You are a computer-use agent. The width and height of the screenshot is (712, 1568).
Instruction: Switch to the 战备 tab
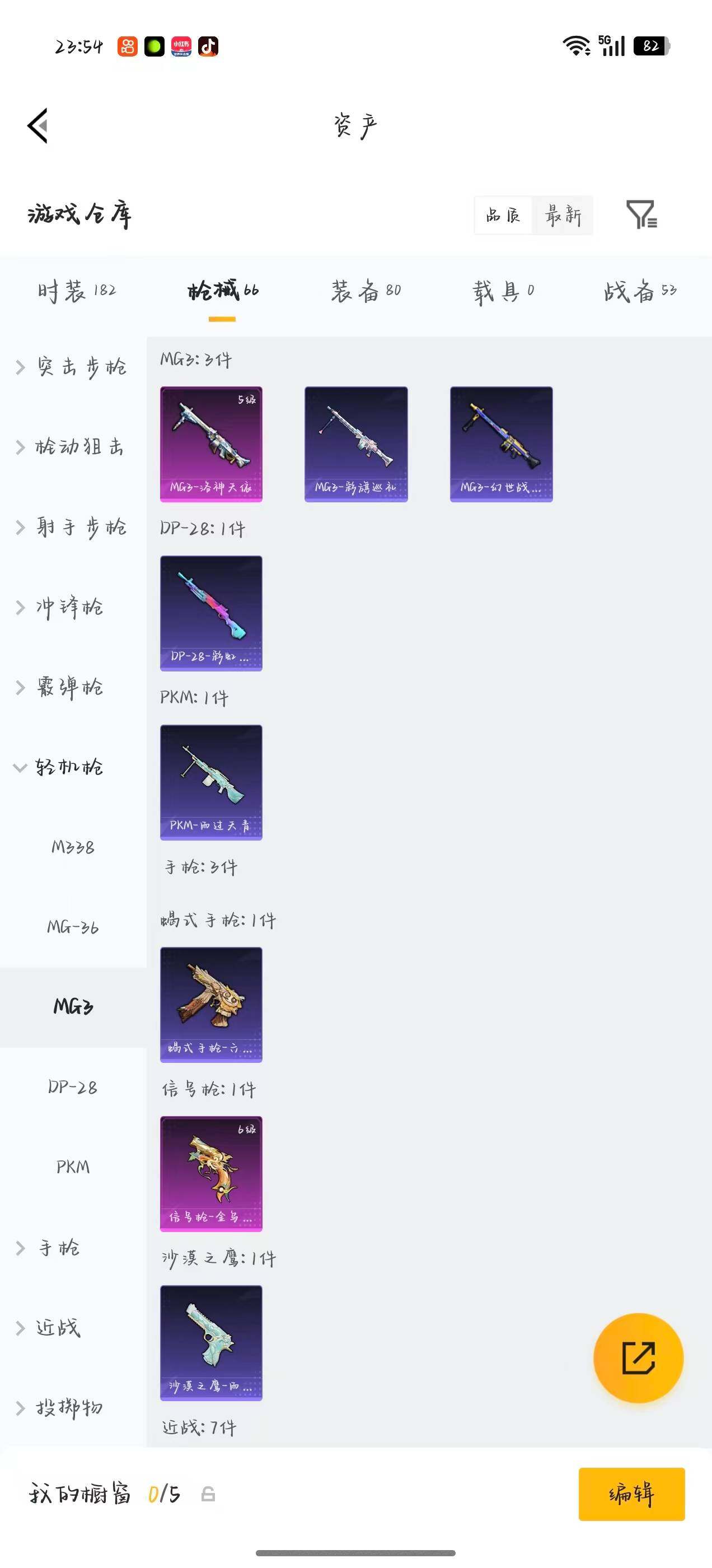point(640,291)
